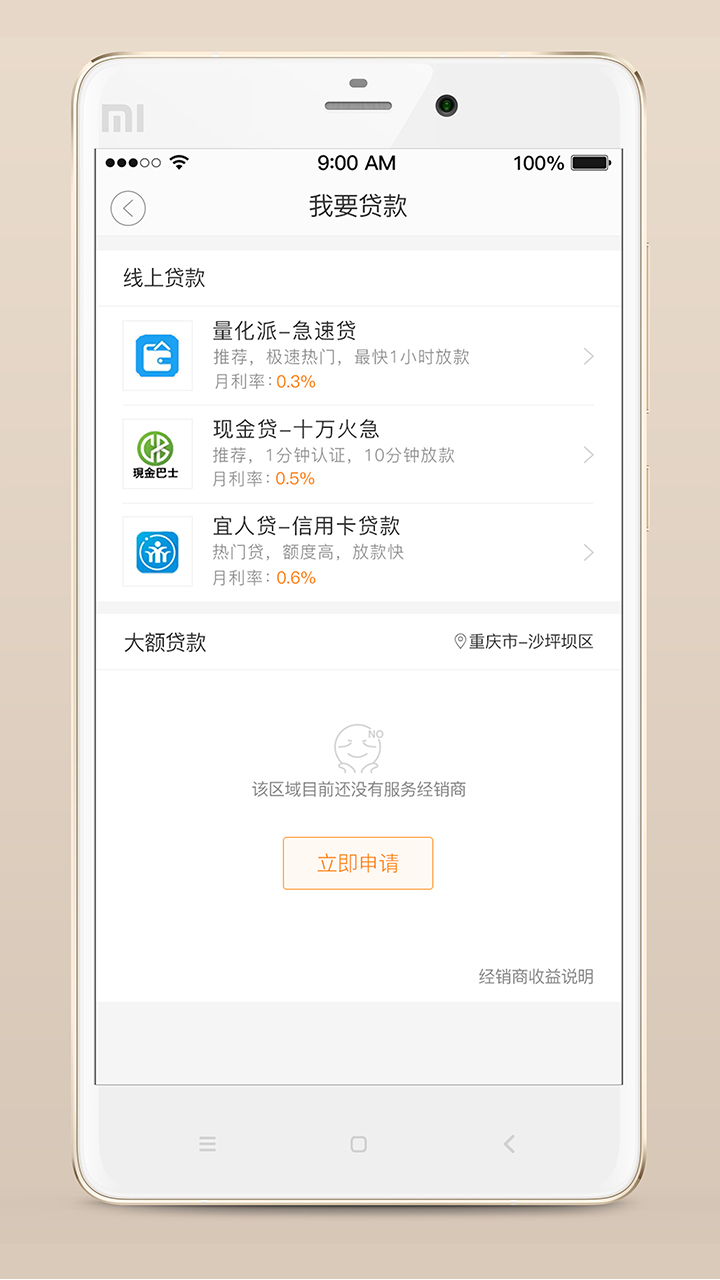Open the 量化派-急速贷 loan offer
This screenshot has height=1280, width=720.
pos(358,355)
